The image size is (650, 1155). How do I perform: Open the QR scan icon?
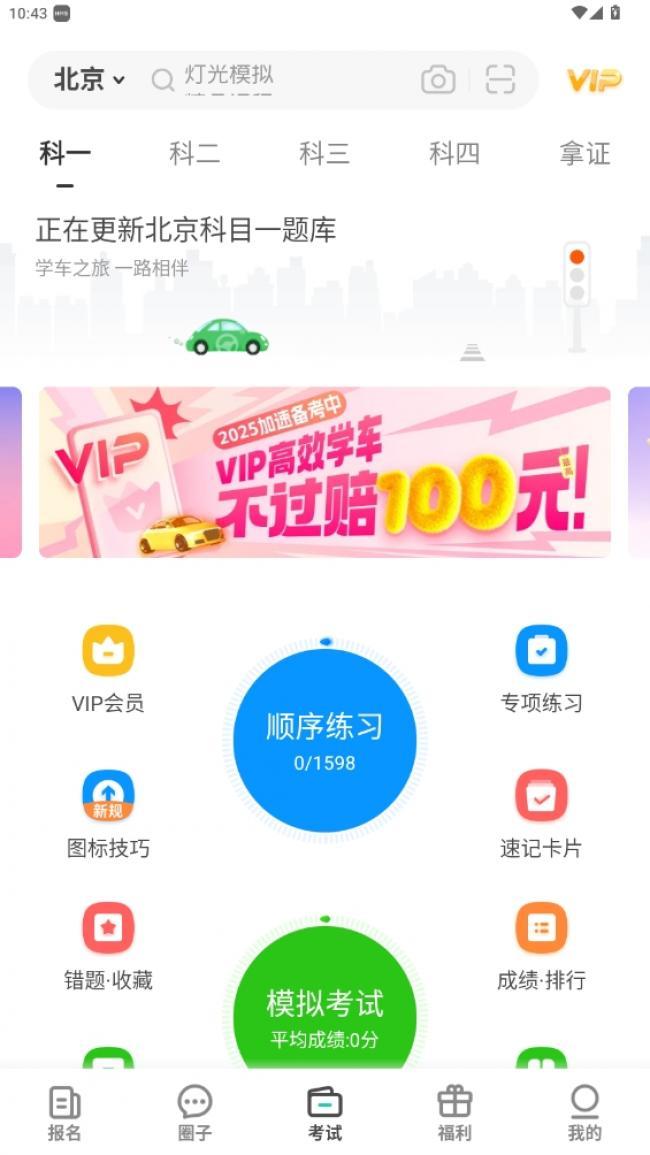(x=500, y=80)
